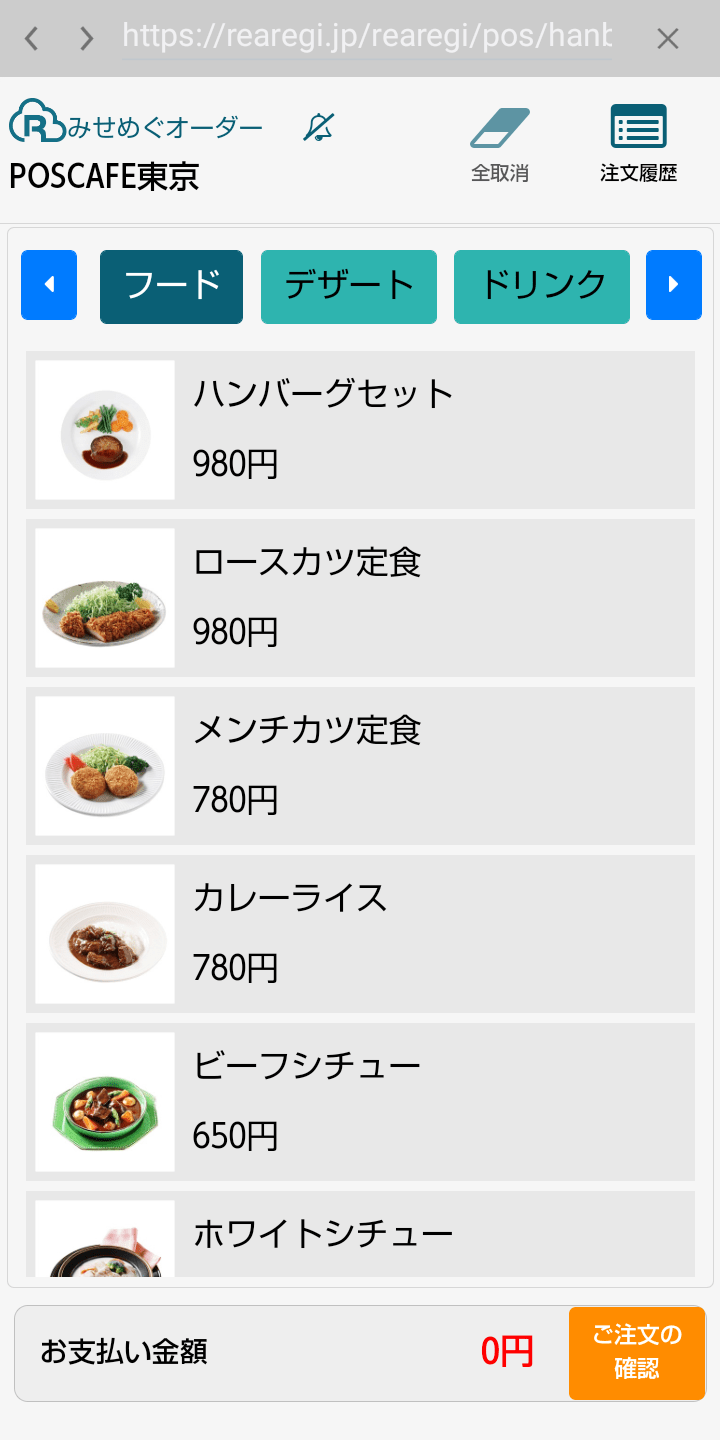720x1440 pixels.
Task: Tap the URL address field
Action: click(x=367, y=38)
